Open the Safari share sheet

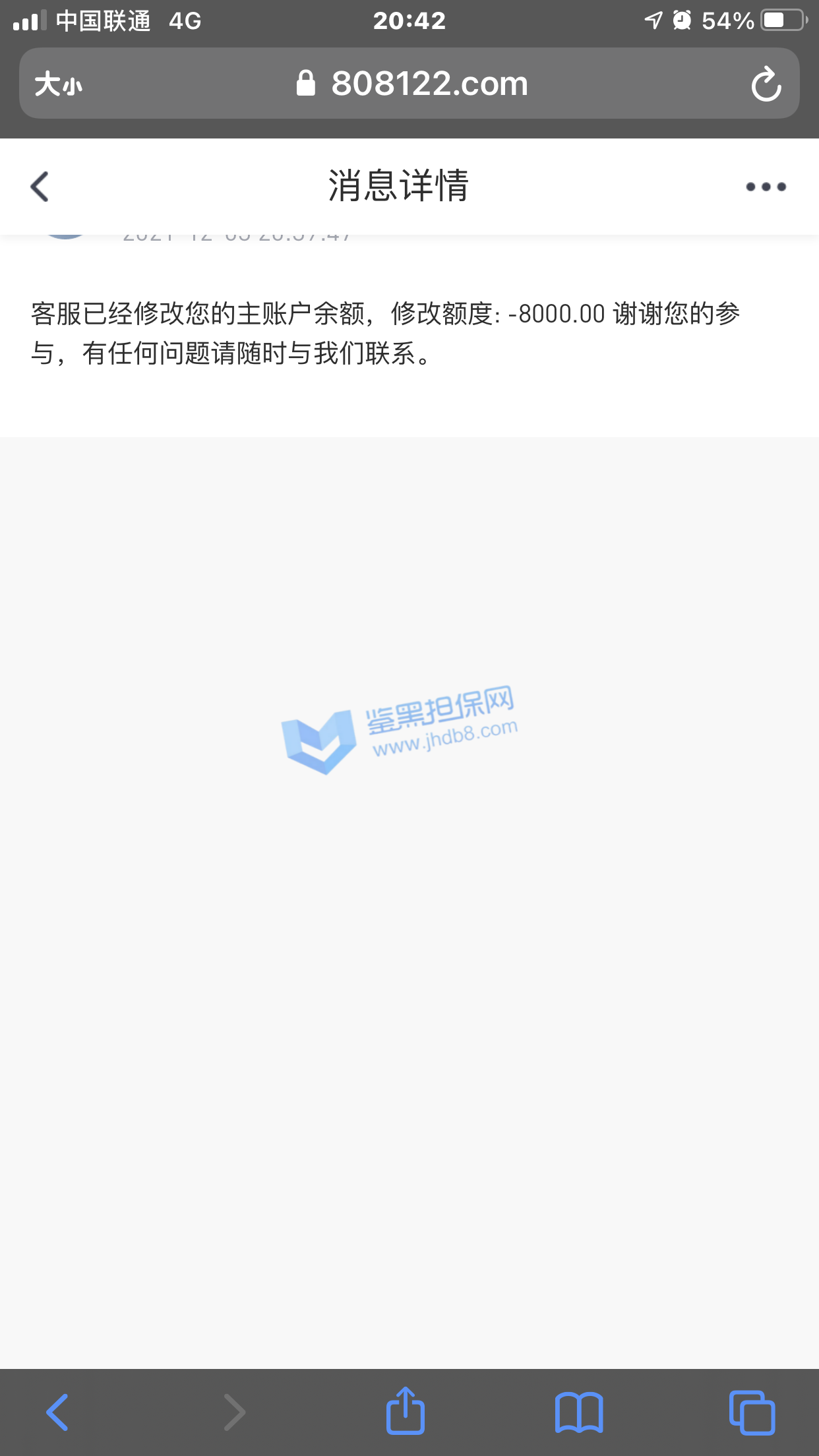[x=405, y=1412]
